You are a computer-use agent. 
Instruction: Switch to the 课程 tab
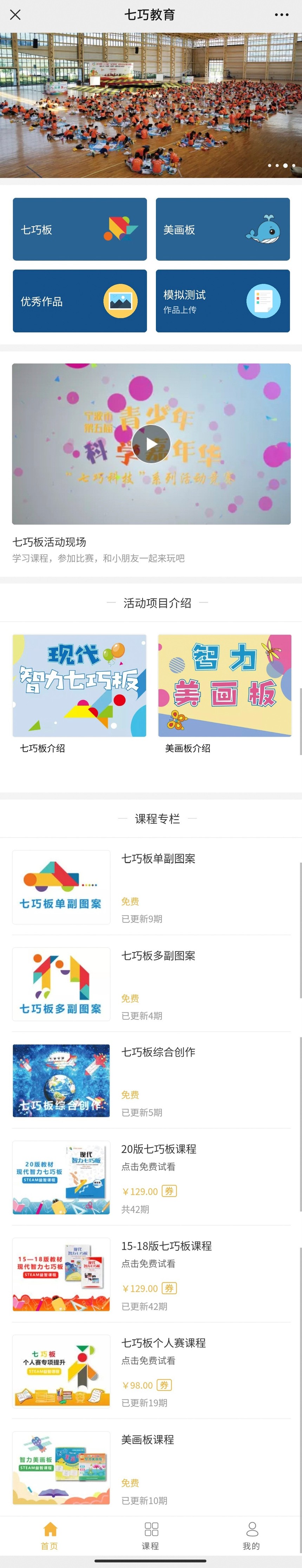(x=151, y=1536)
